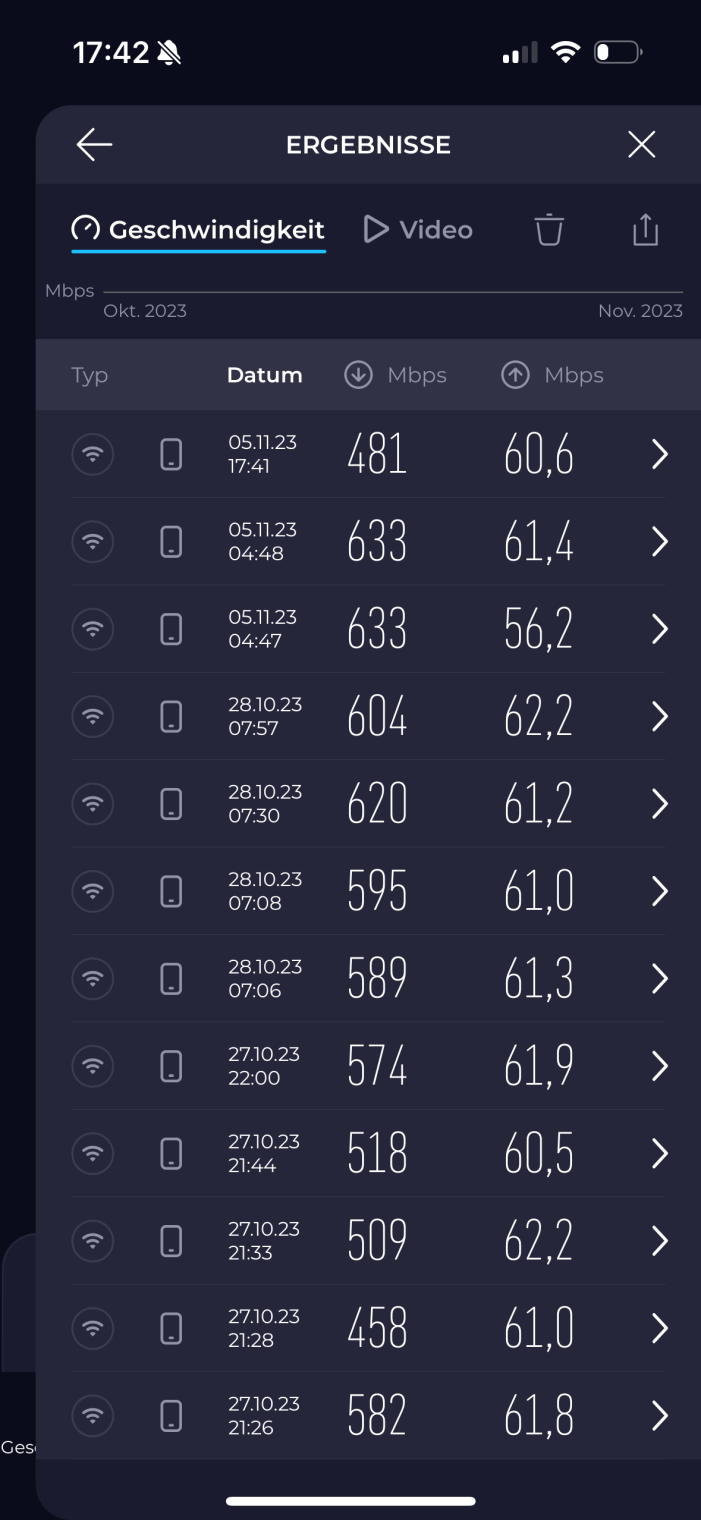Delete results with the trash icon
The height and width of the screenshot is (1520, 701).
pos(548,230)
